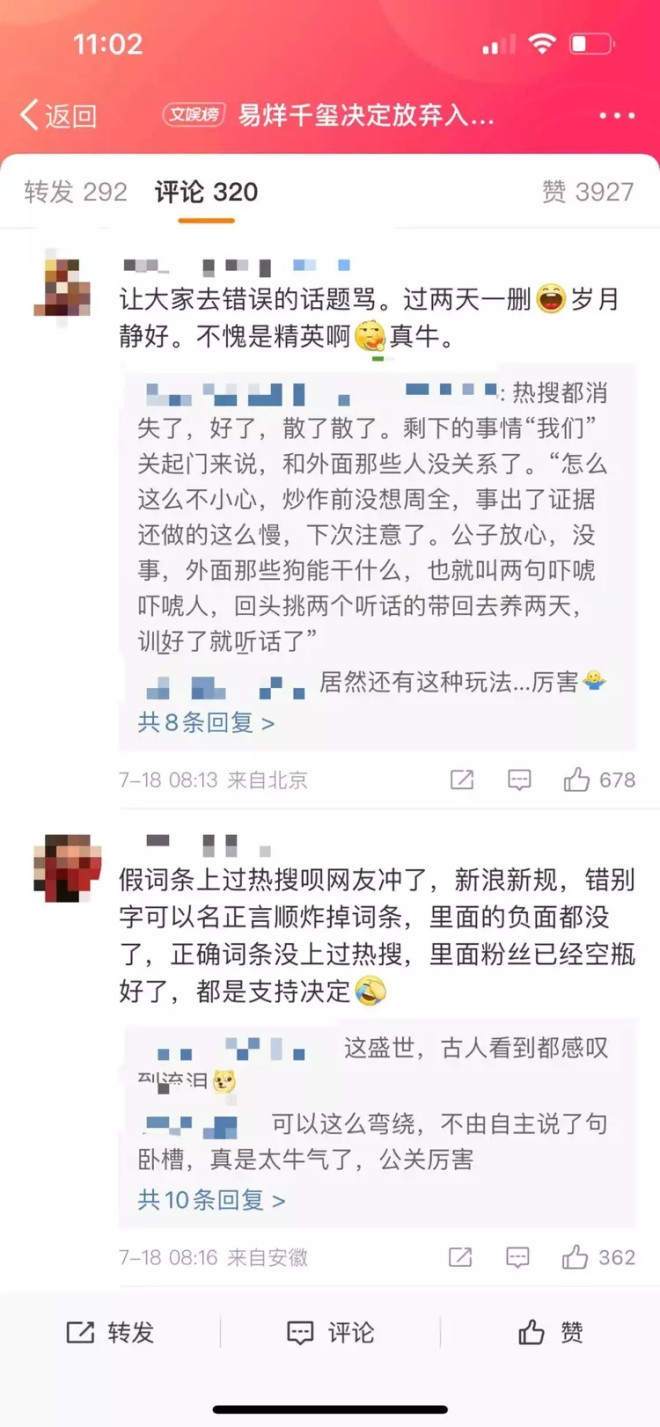Reply to the 7-18 08:16 Anhui comment
Image resolution: width=660 pixels, height=1427 pixels.
click(519, 1257)
